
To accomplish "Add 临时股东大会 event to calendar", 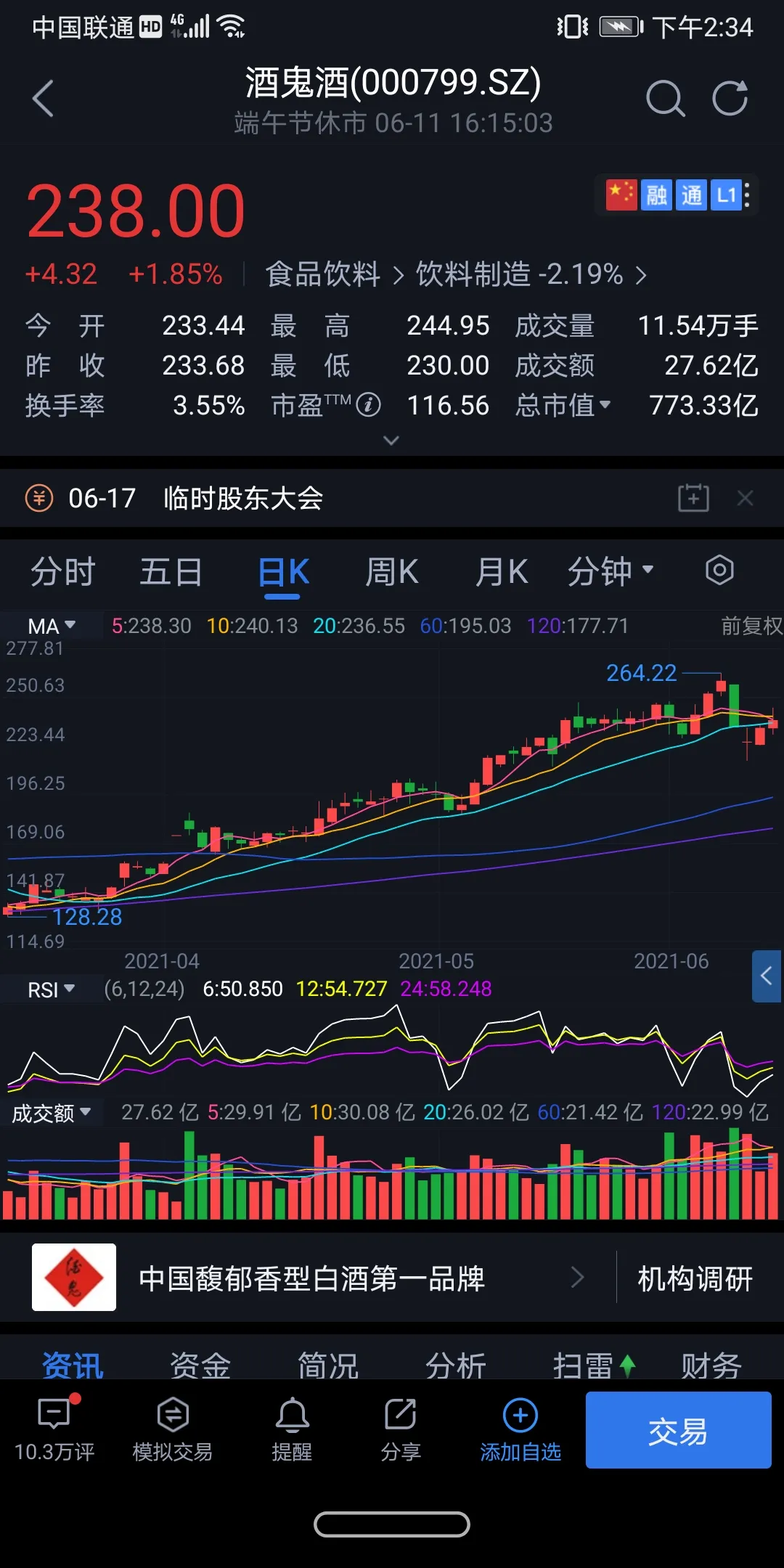I will pos(693,498).
